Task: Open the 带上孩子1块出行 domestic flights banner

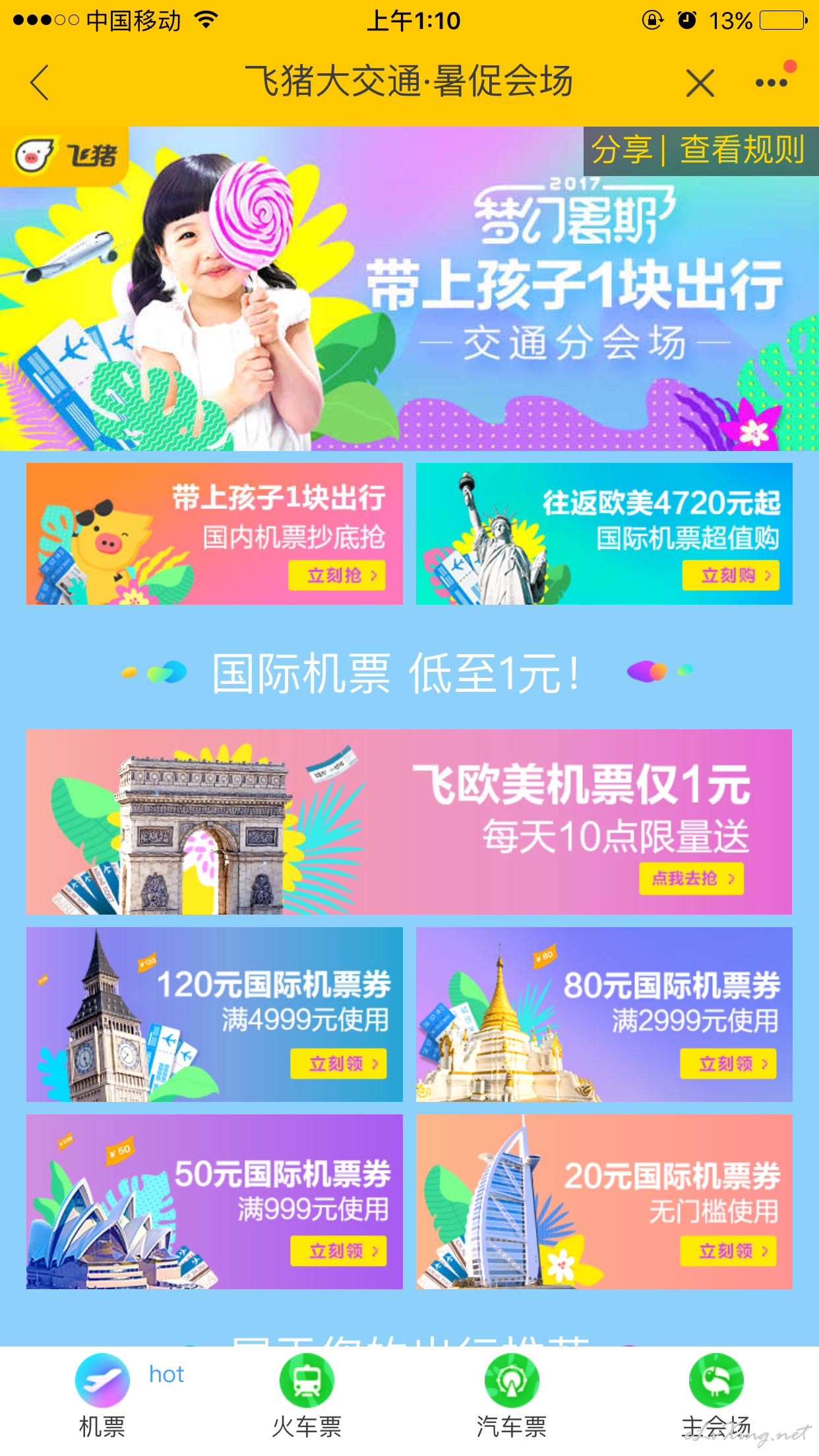Action: tap(214, 533)
